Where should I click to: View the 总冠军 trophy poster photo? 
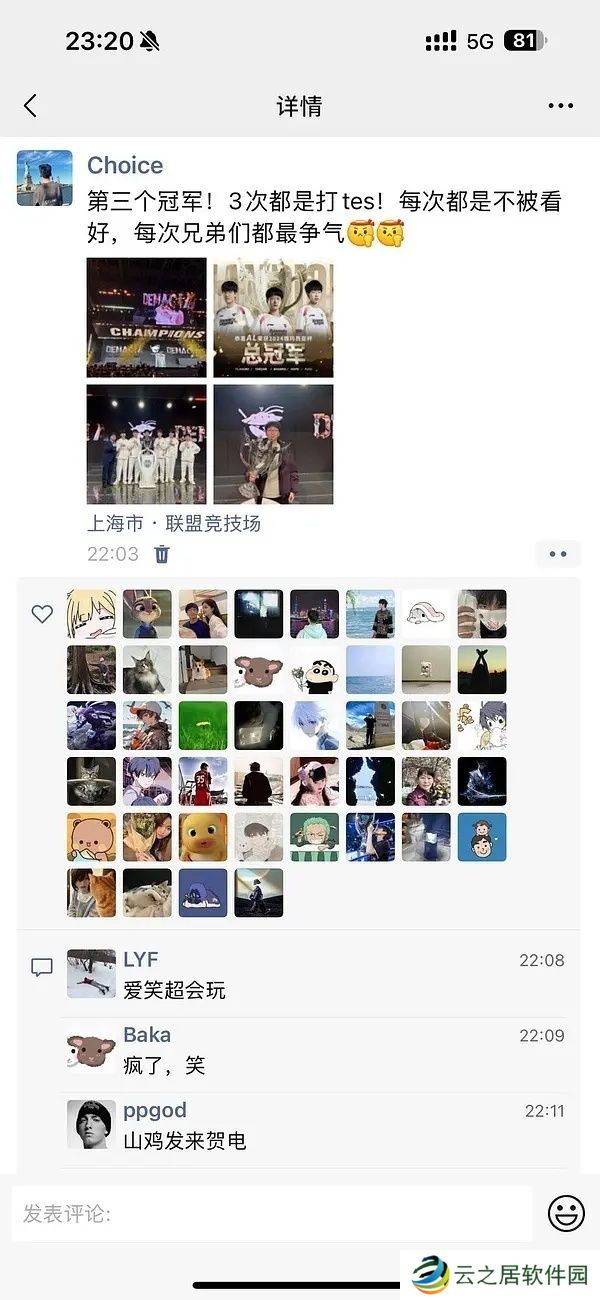point(273,317)
